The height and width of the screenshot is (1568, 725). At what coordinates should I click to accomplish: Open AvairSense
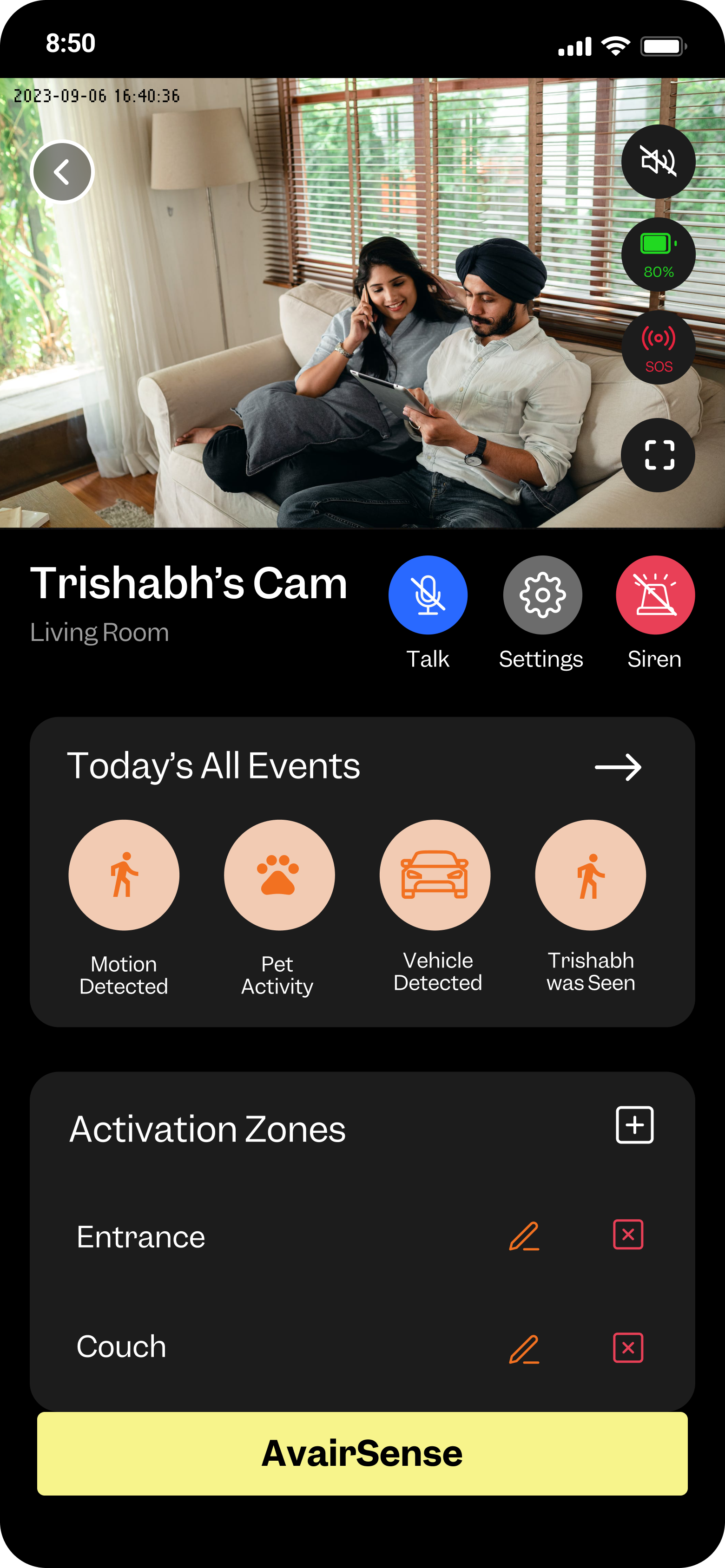point(362,1454)
